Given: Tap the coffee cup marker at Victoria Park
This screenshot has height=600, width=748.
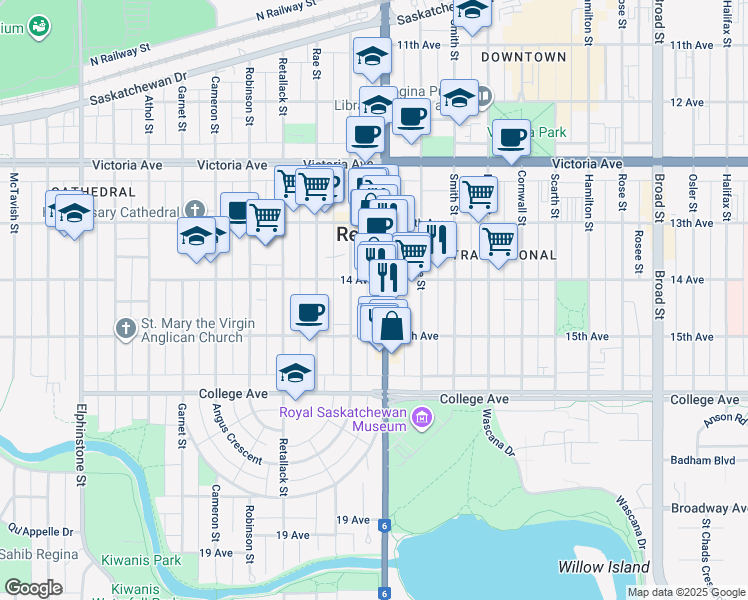Looking at the screenshot, I should point(511,139).
